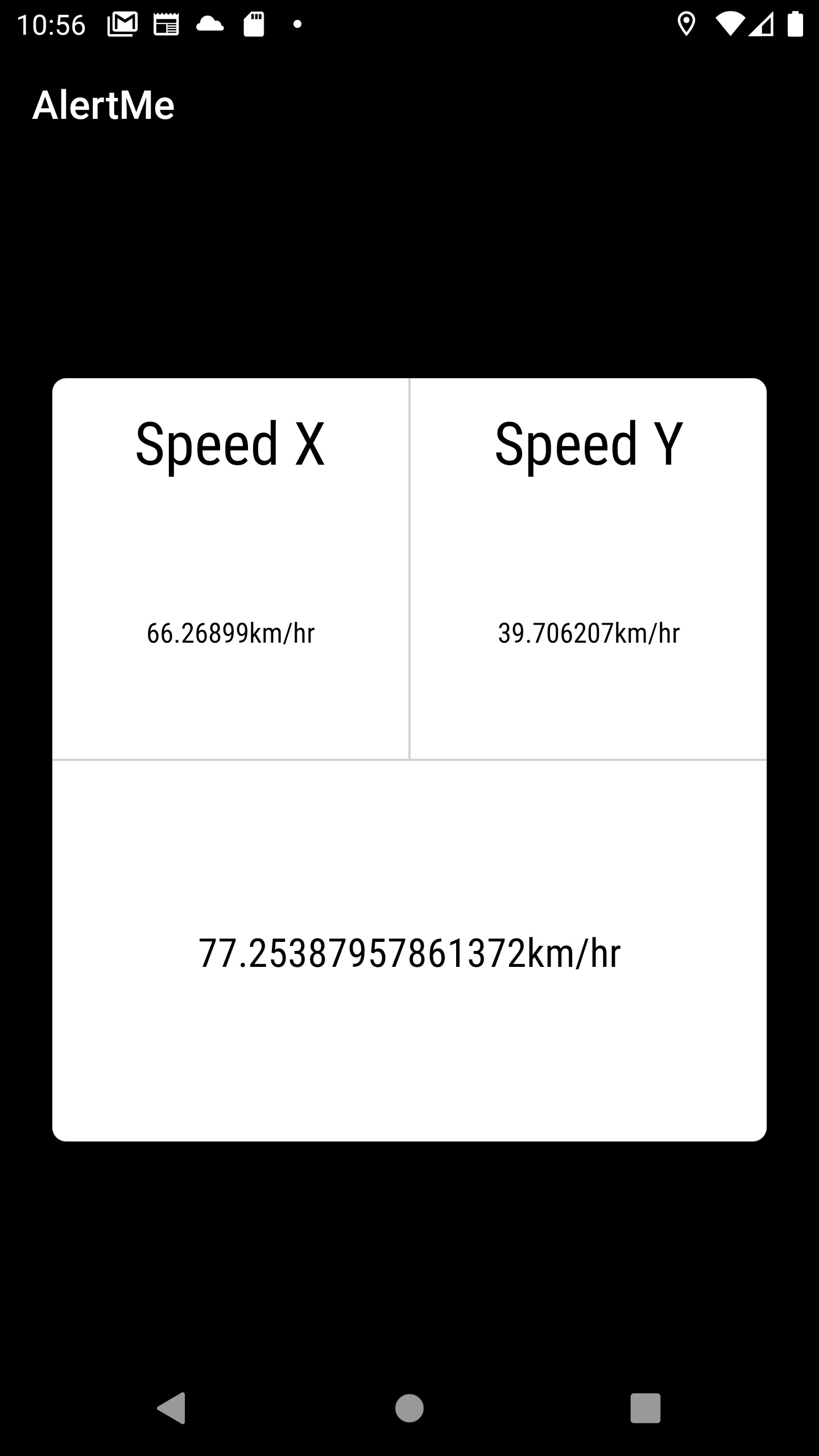Open the Gmail notification icon
819x1456 pixels.
(x=122, y=23)
